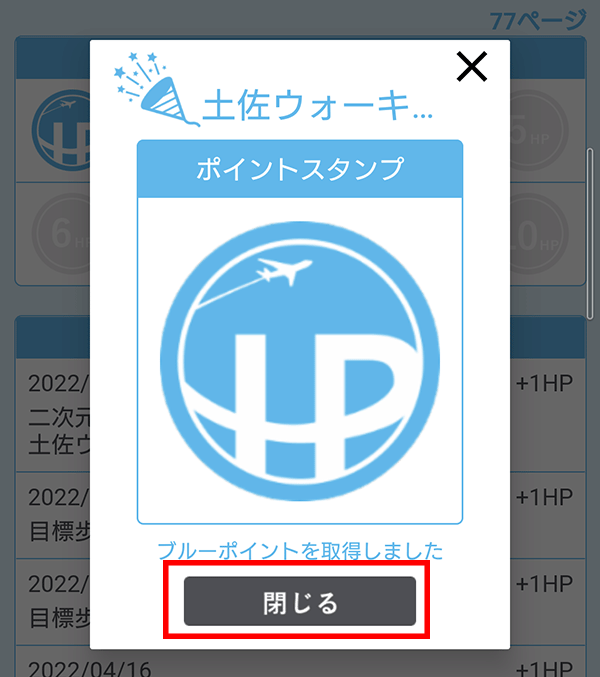
Task: Dismiss the dialog with the X icon
Action: [x=471, y=67]
